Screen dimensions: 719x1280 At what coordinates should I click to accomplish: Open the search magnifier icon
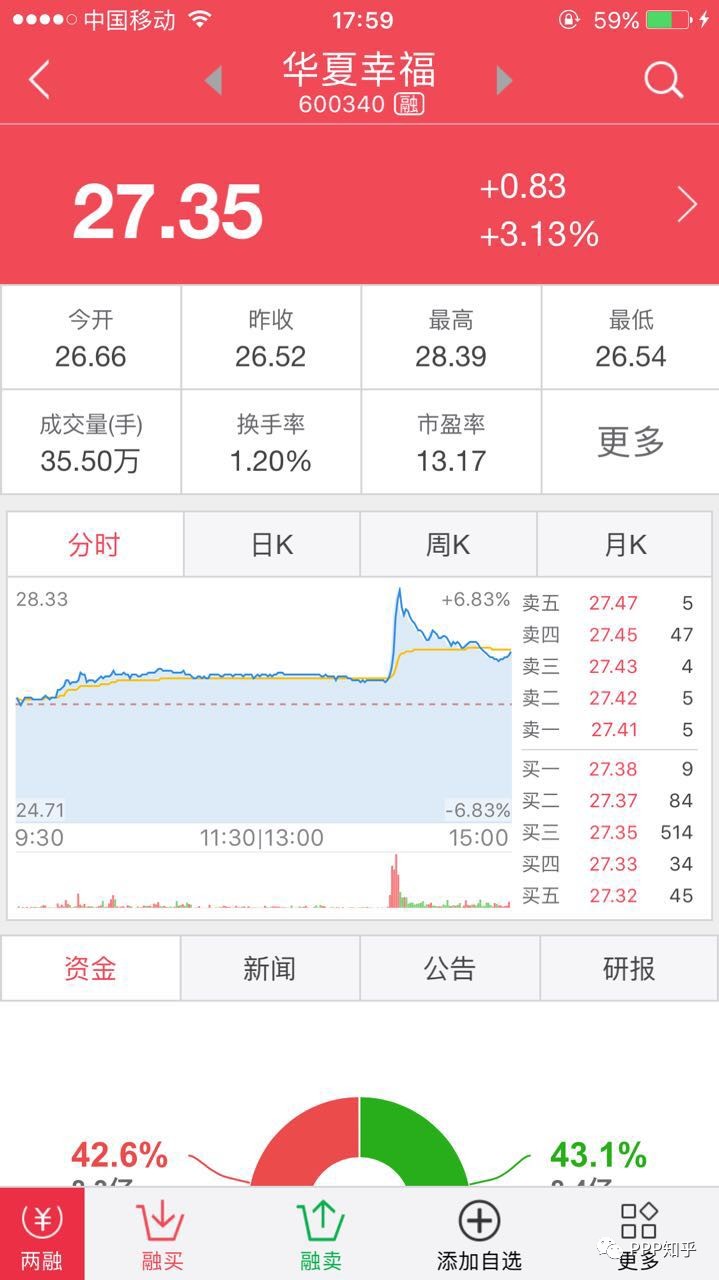(663, 80)
